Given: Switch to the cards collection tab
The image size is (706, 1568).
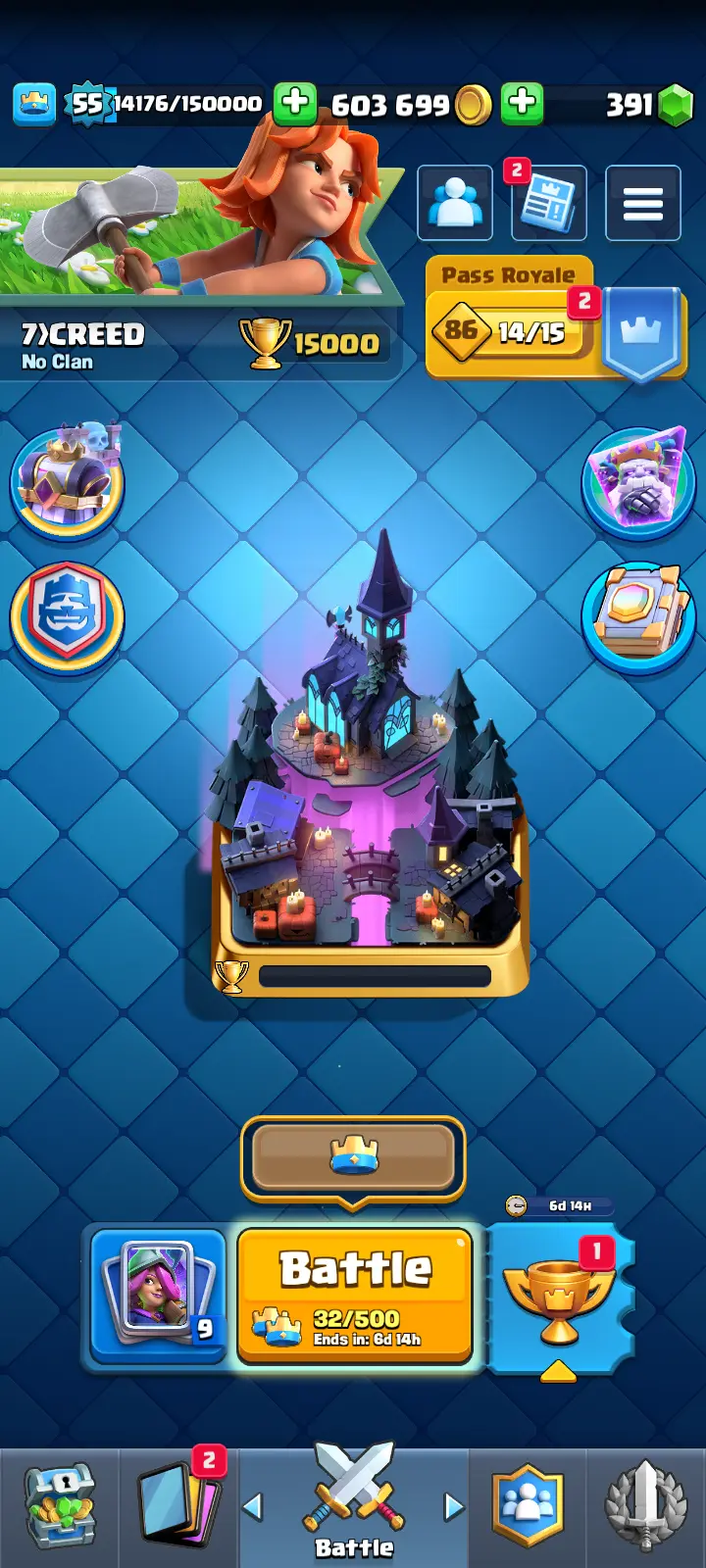Looking at the screenshot, I should pos(178,1507).
